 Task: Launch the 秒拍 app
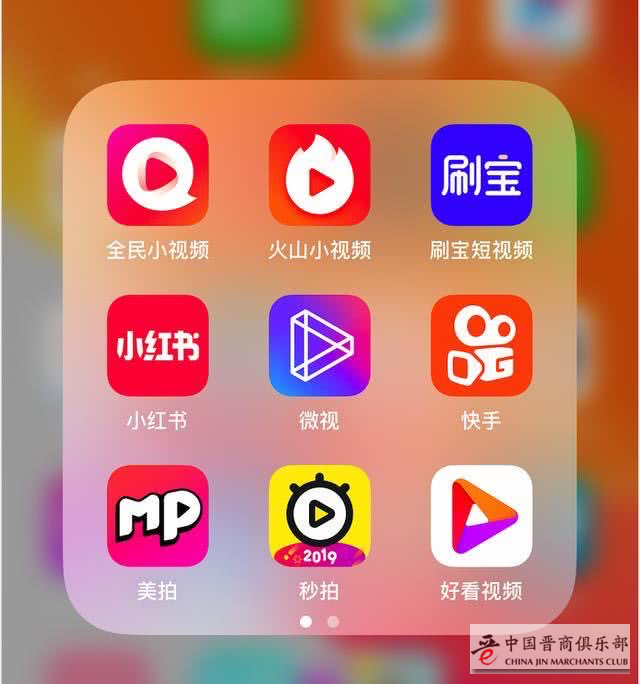(x=320, y=515)
